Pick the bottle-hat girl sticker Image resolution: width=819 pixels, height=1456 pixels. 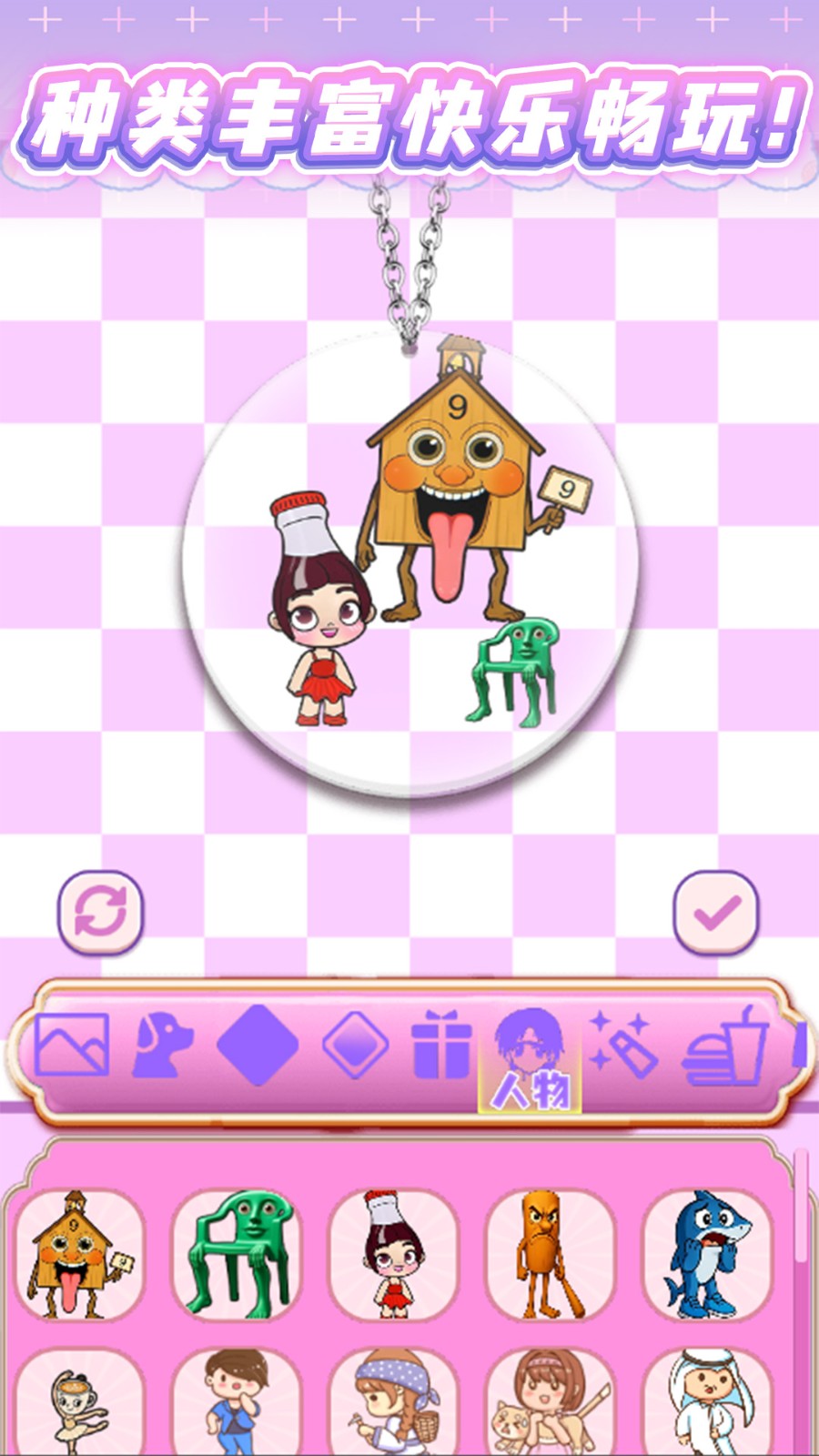coord(393,1256)
